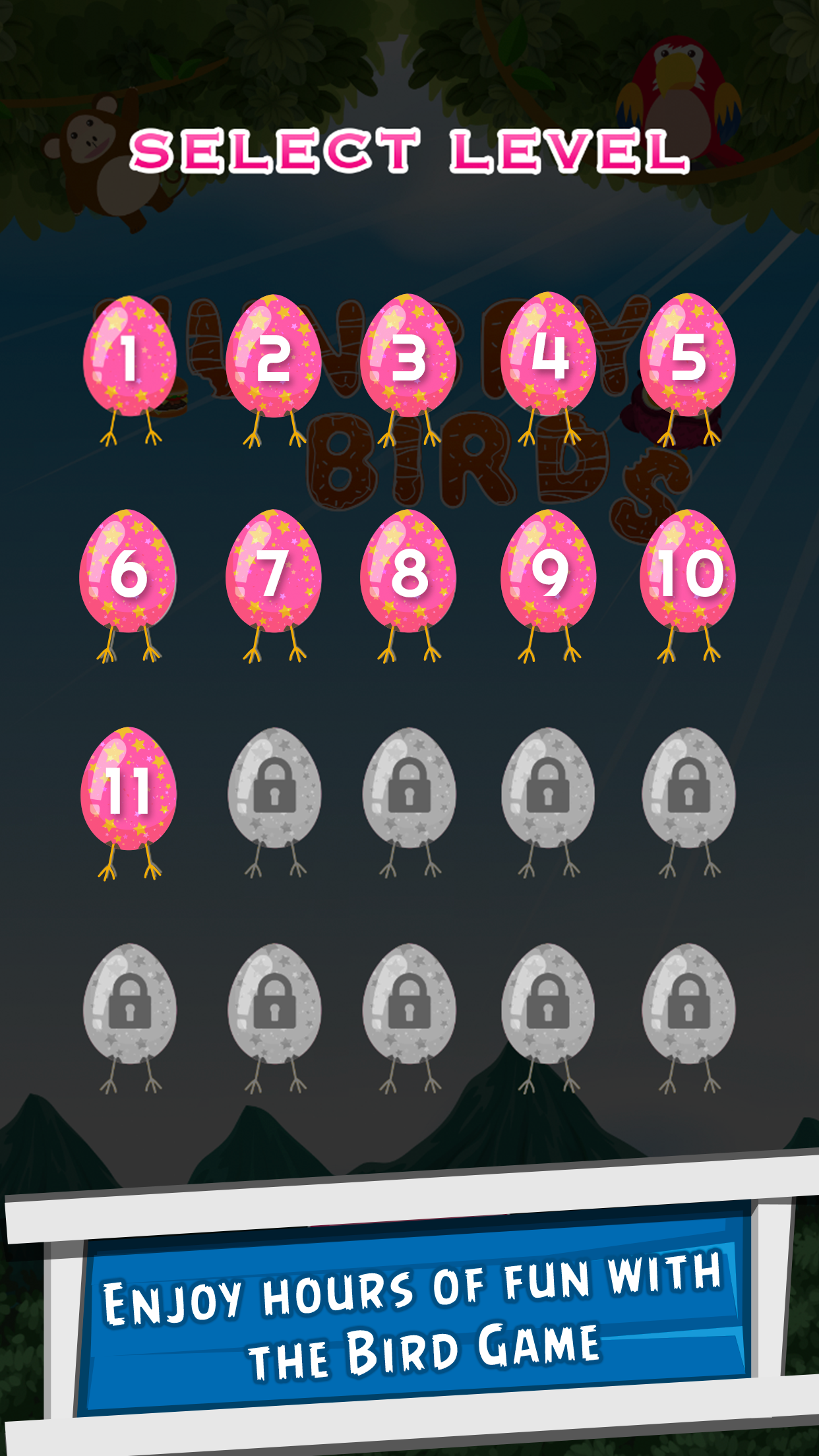
Task: Select level 1 egg
Action: pos(129,369)
